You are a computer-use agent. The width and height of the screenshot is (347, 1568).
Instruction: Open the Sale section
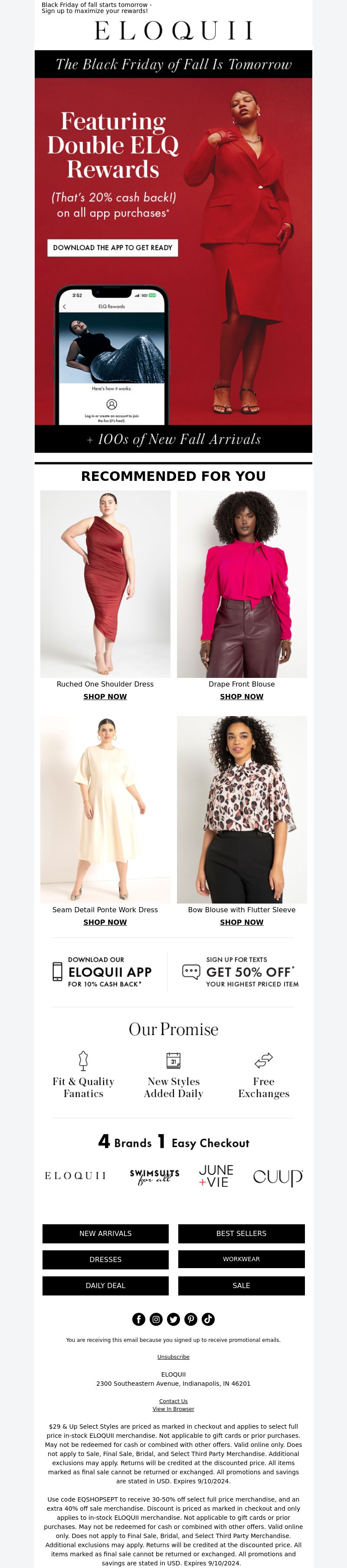241,1285
